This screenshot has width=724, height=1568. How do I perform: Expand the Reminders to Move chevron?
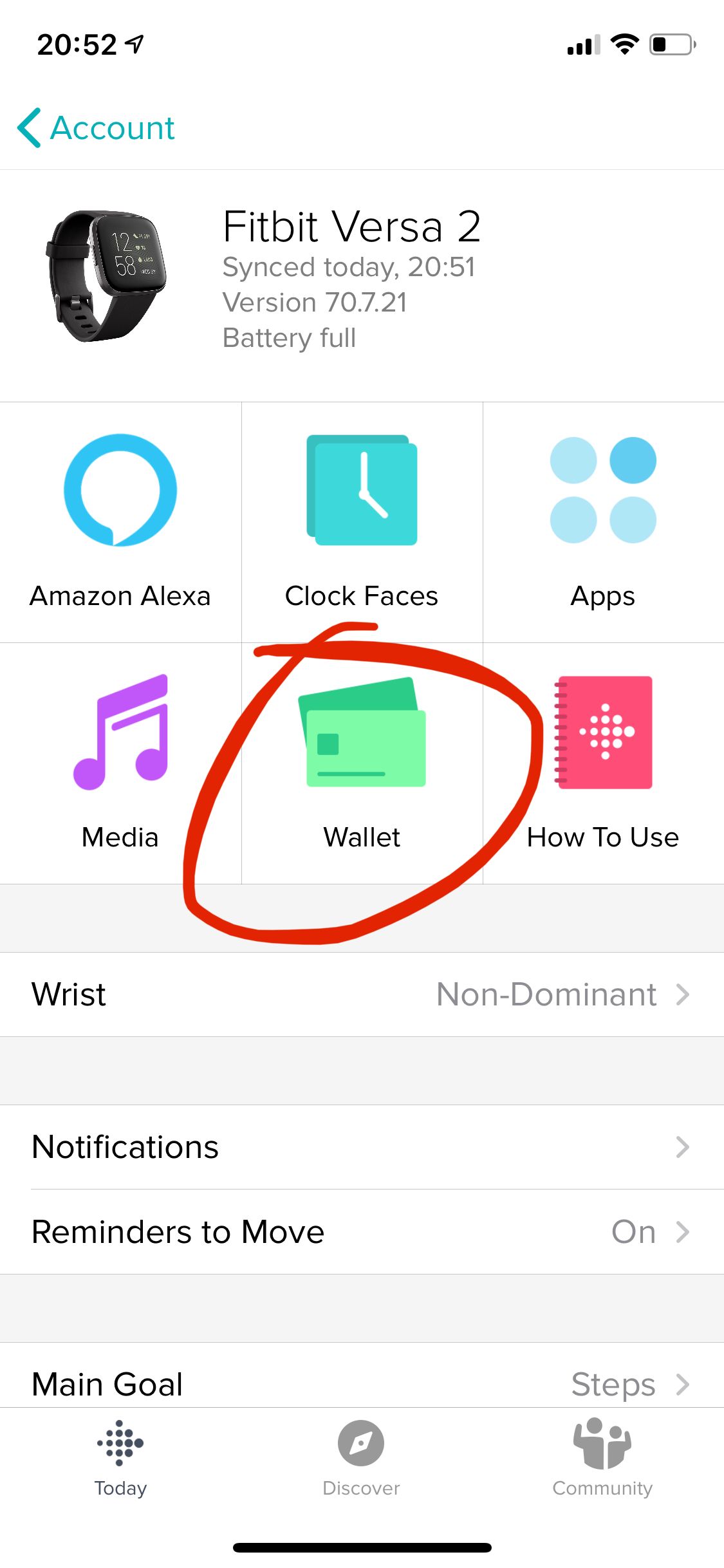pos(683,1231)
